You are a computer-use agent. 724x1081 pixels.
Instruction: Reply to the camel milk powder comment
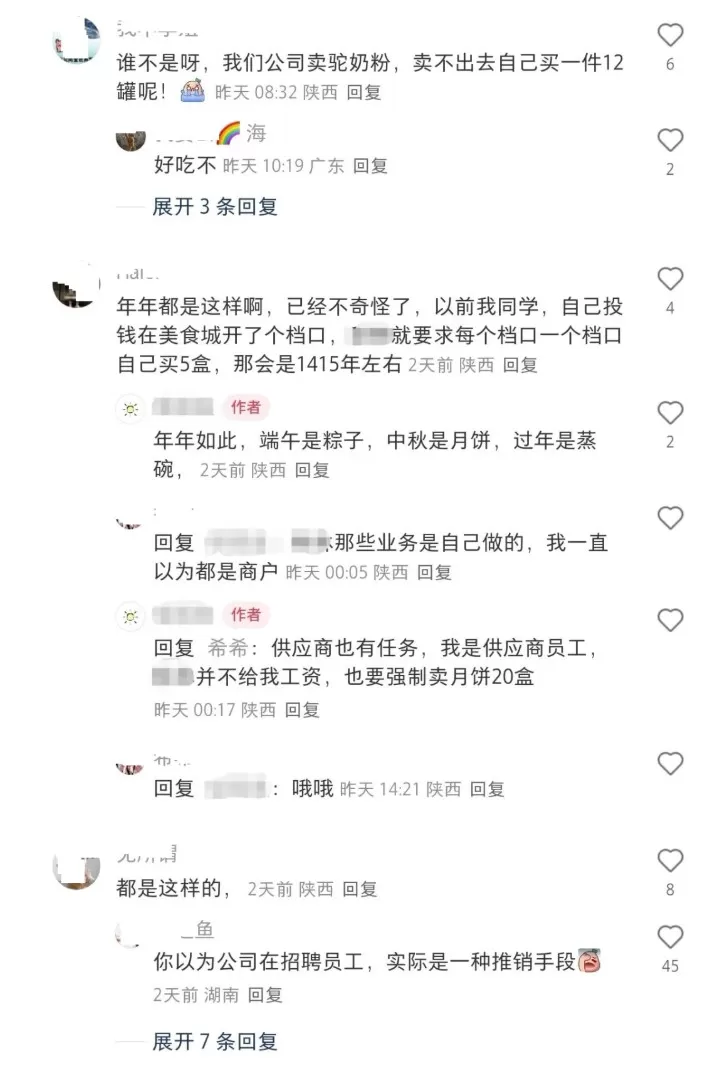click(364, 93)
